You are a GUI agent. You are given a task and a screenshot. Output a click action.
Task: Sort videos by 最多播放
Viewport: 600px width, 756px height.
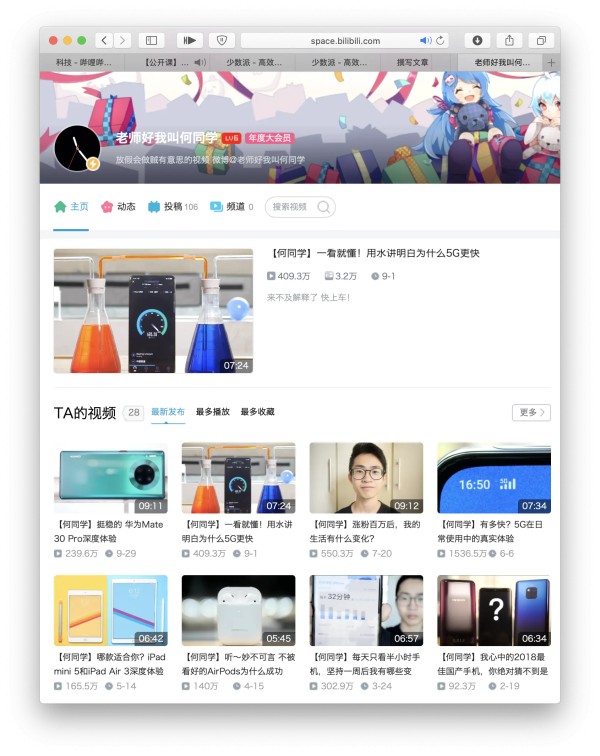pos(213,412)
